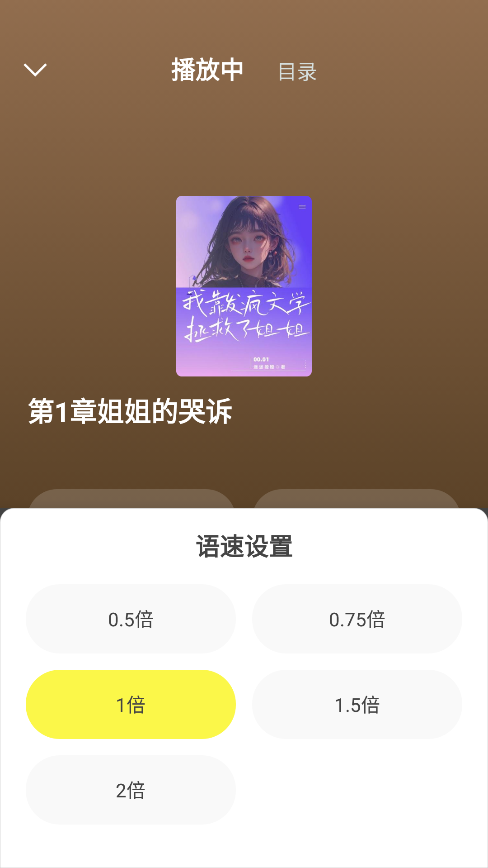
Task: Set speech speed to 0.5倍
Action: 131,619
